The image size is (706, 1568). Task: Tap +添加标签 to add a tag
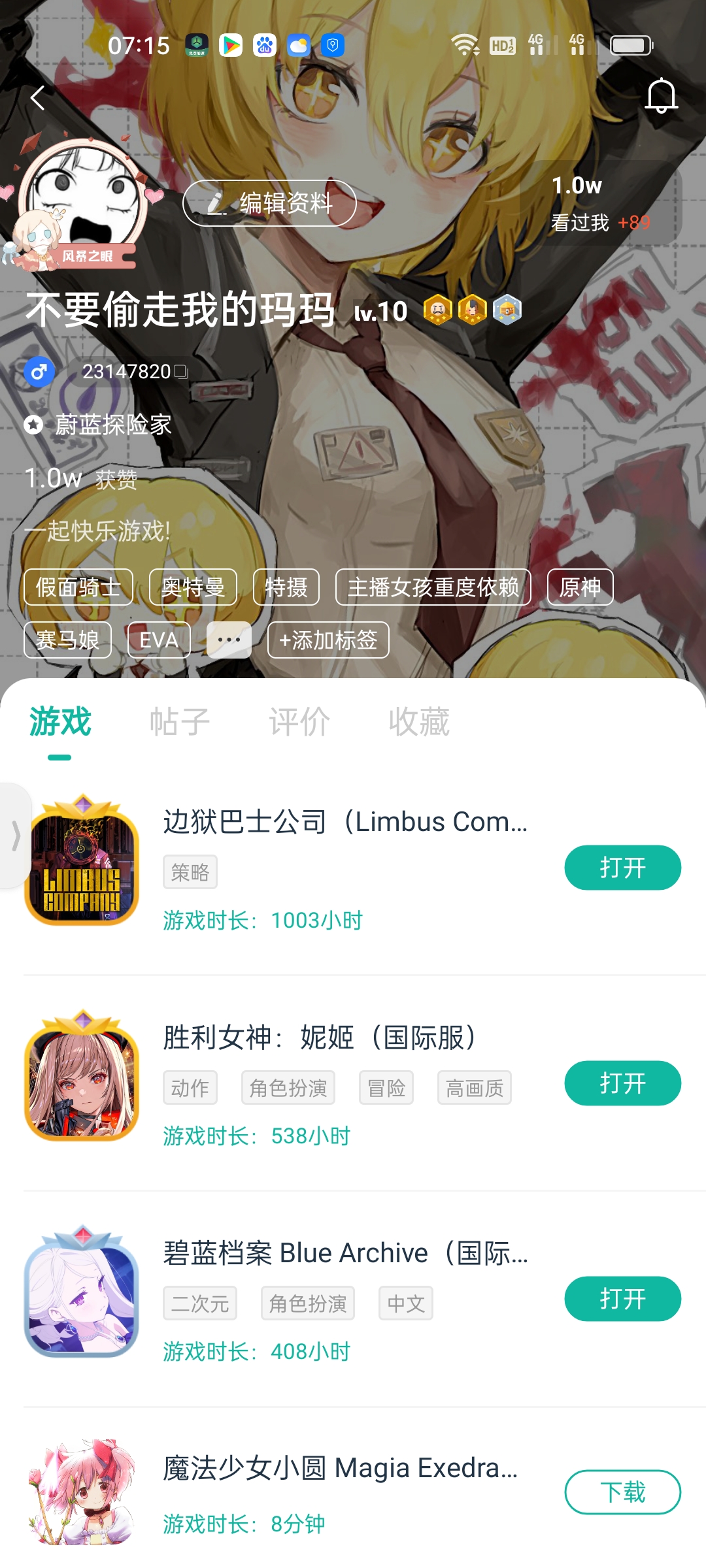pyautogui.click(x=328, y=640)
